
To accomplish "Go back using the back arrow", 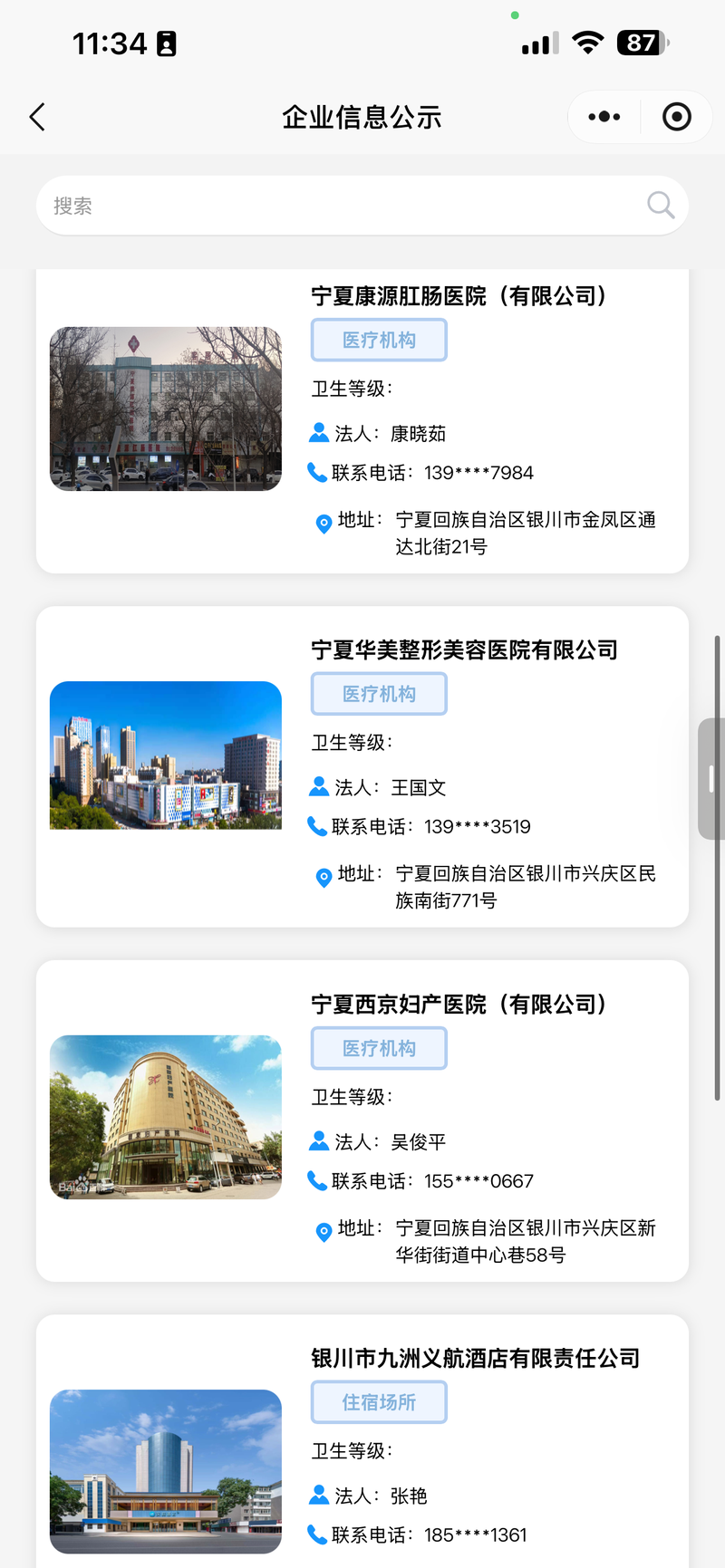I will tap(37, 117).
